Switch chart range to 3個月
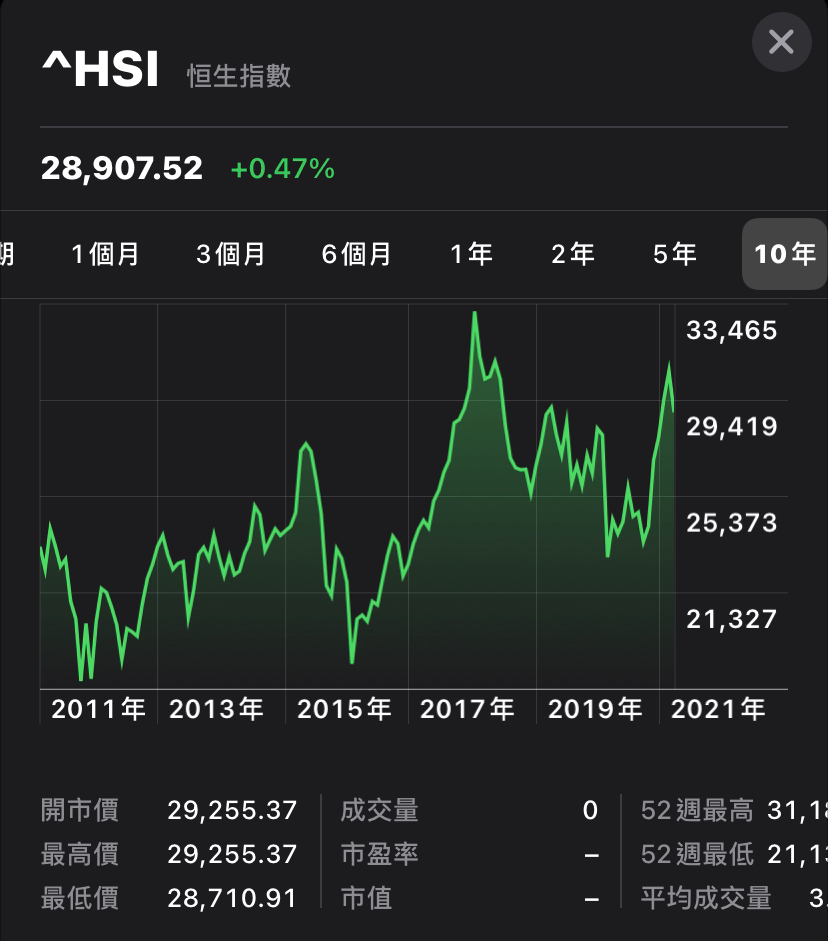The width and height of the screenshot is (828, 941). pos(231,254)
